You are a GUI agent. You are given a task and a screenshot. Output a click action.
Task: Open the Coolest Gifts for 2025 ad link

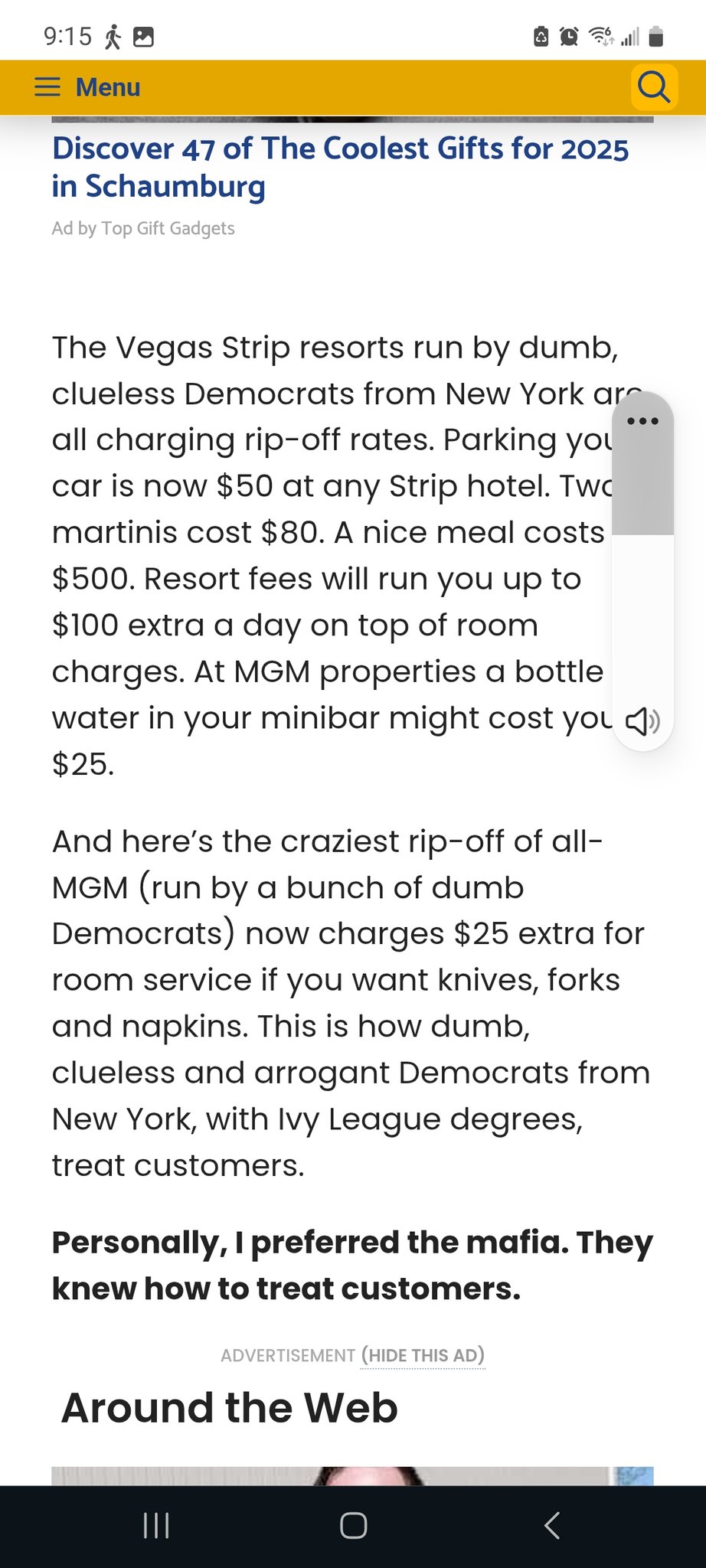[340, 167]
